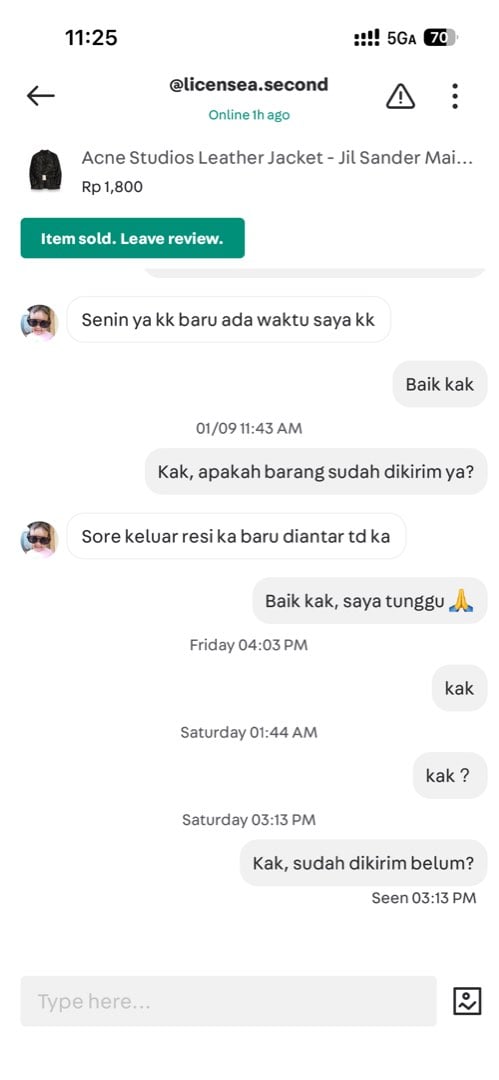Report this user via the warning icon
499x1080 pixels.
400,96
